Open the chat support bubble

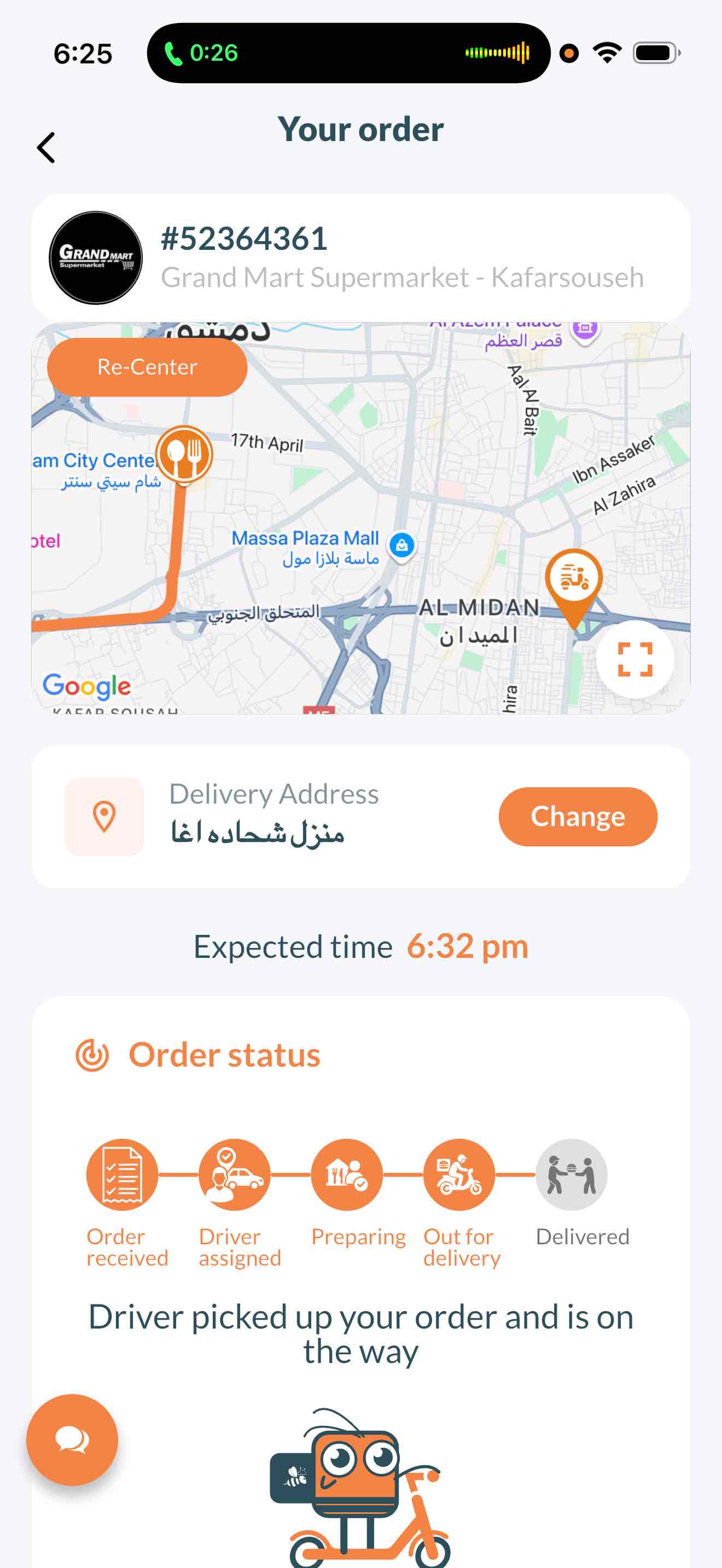(72, 1440)
